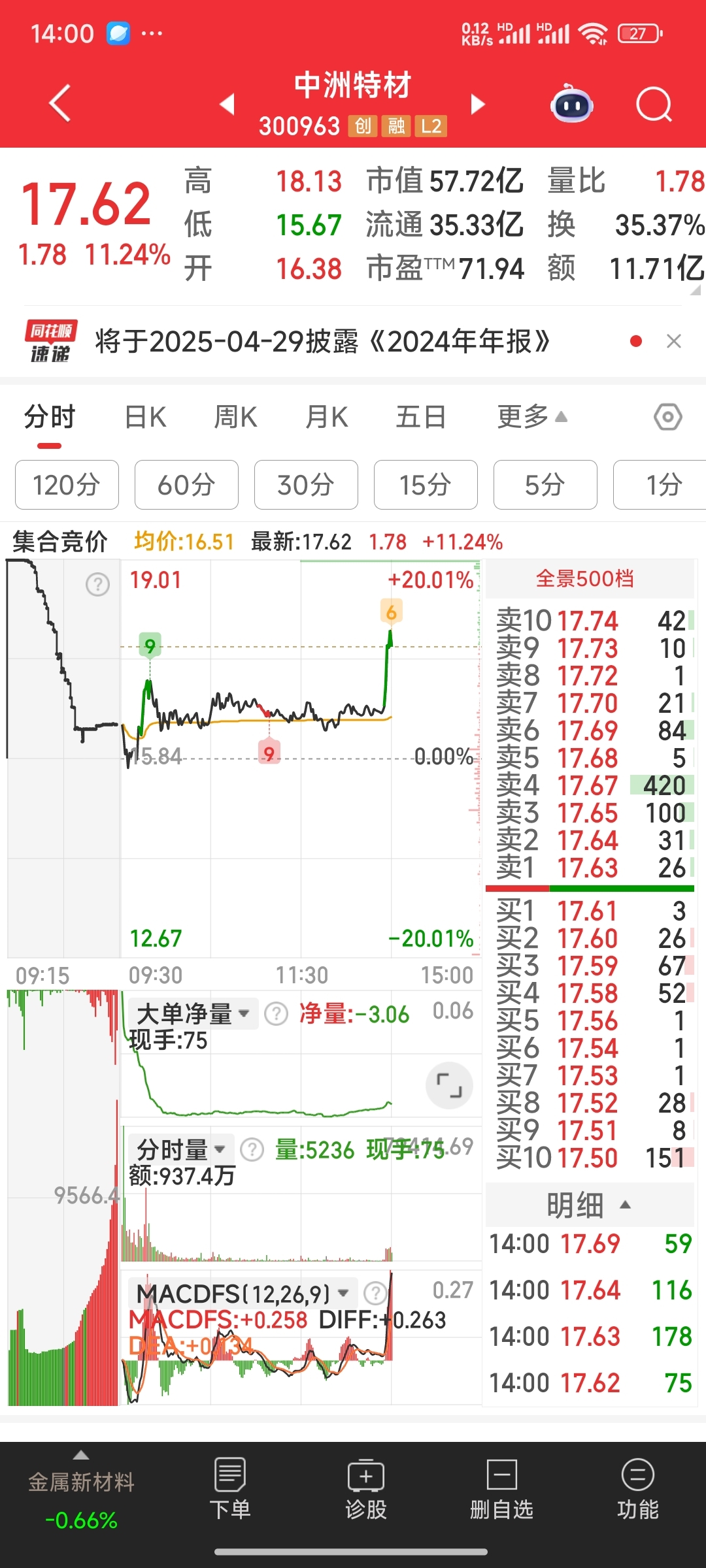Expand chart with the fullscreen icon
The height and width of the screenshot is (1568, 706).
[x=448, y=1085]
